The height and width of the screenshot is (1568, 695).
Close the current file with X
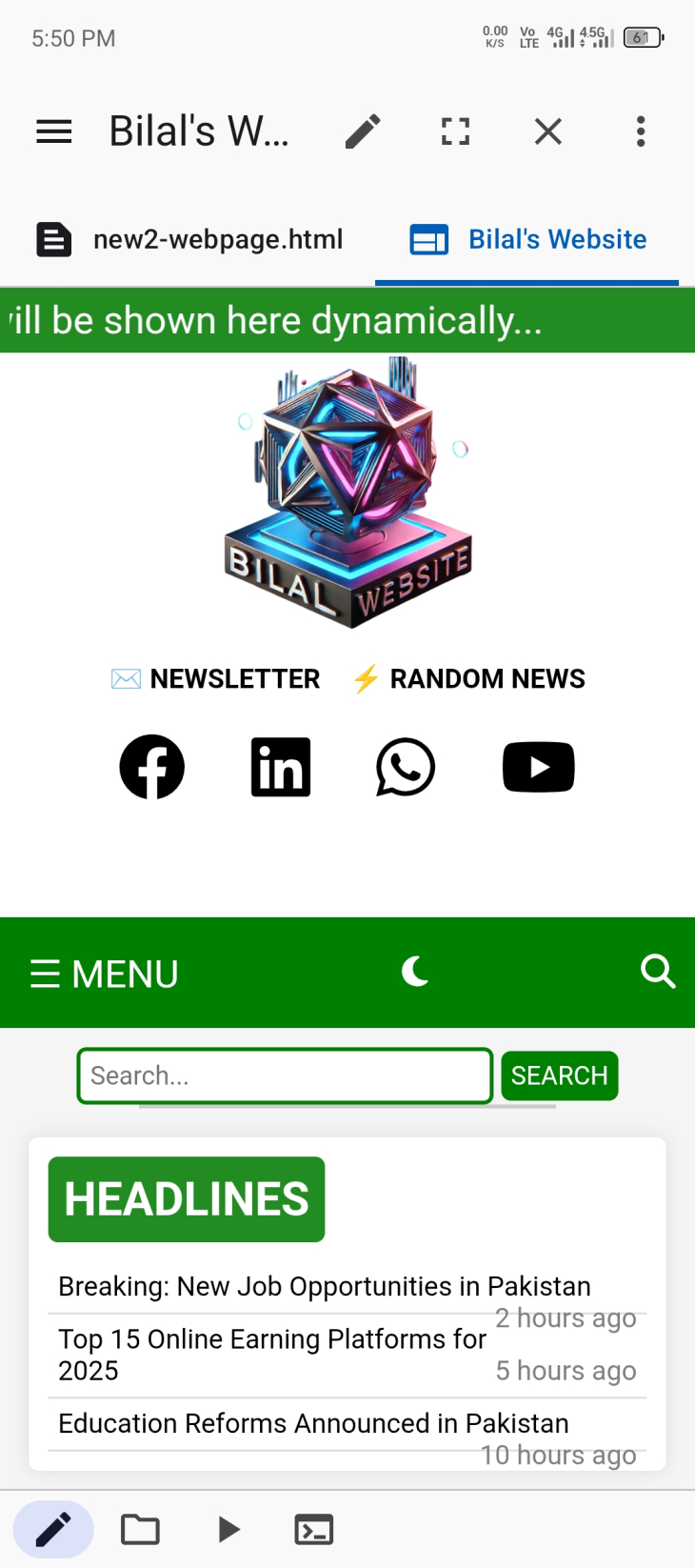coord(548,131)
